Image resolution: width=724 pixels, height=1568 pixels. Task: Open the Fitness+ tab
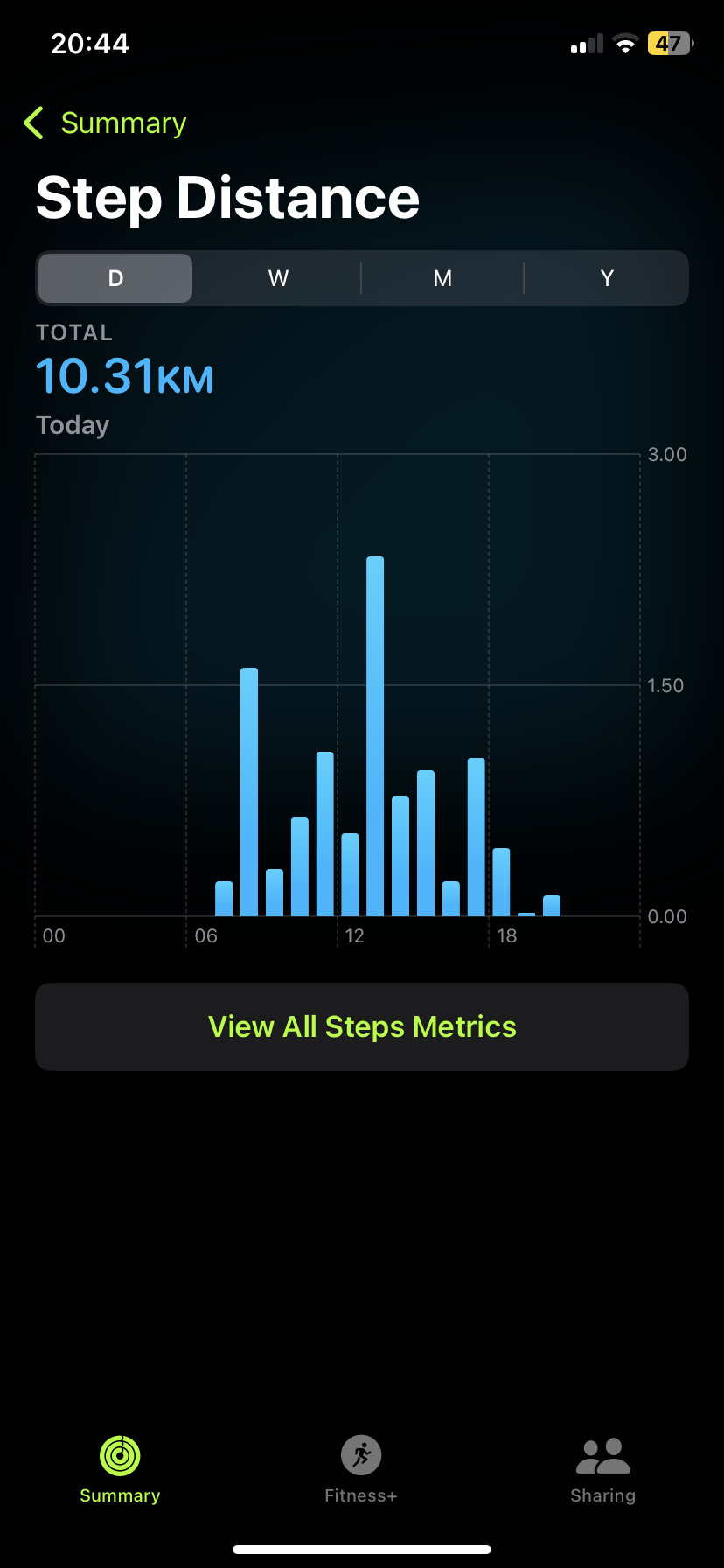click(361, 1470)
